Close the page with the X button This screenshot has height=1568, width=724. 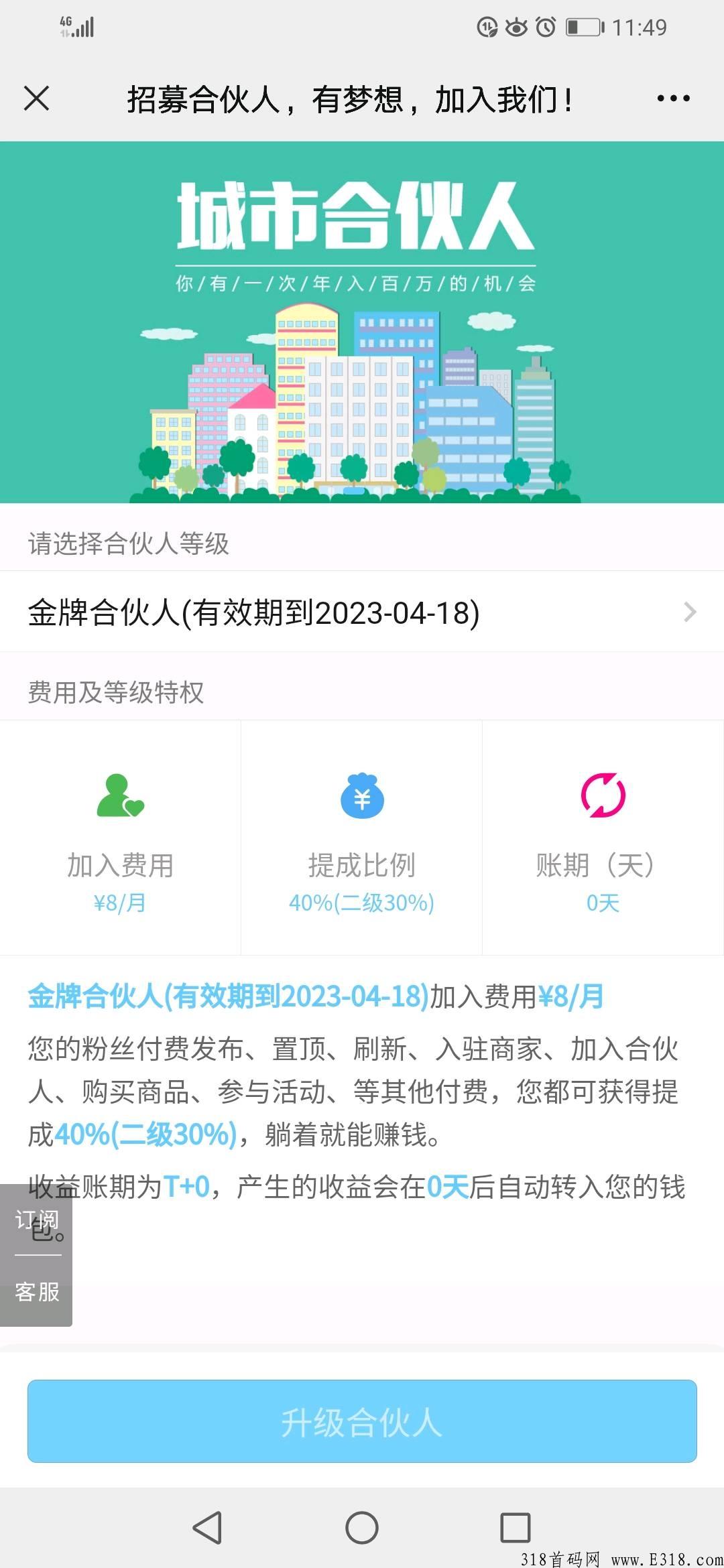pyautogui.click(x=36, y=99)
